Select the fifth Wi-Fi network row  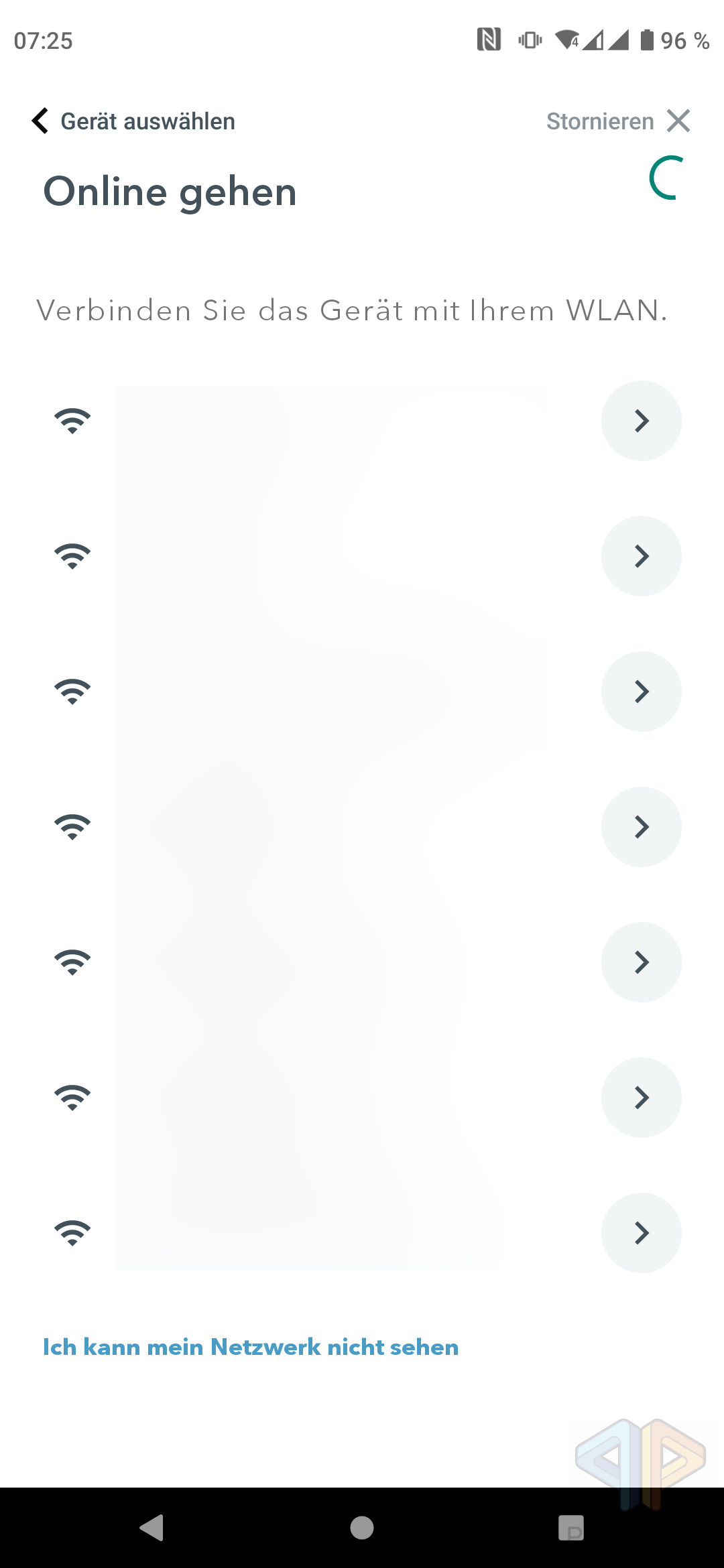[641, 962]
